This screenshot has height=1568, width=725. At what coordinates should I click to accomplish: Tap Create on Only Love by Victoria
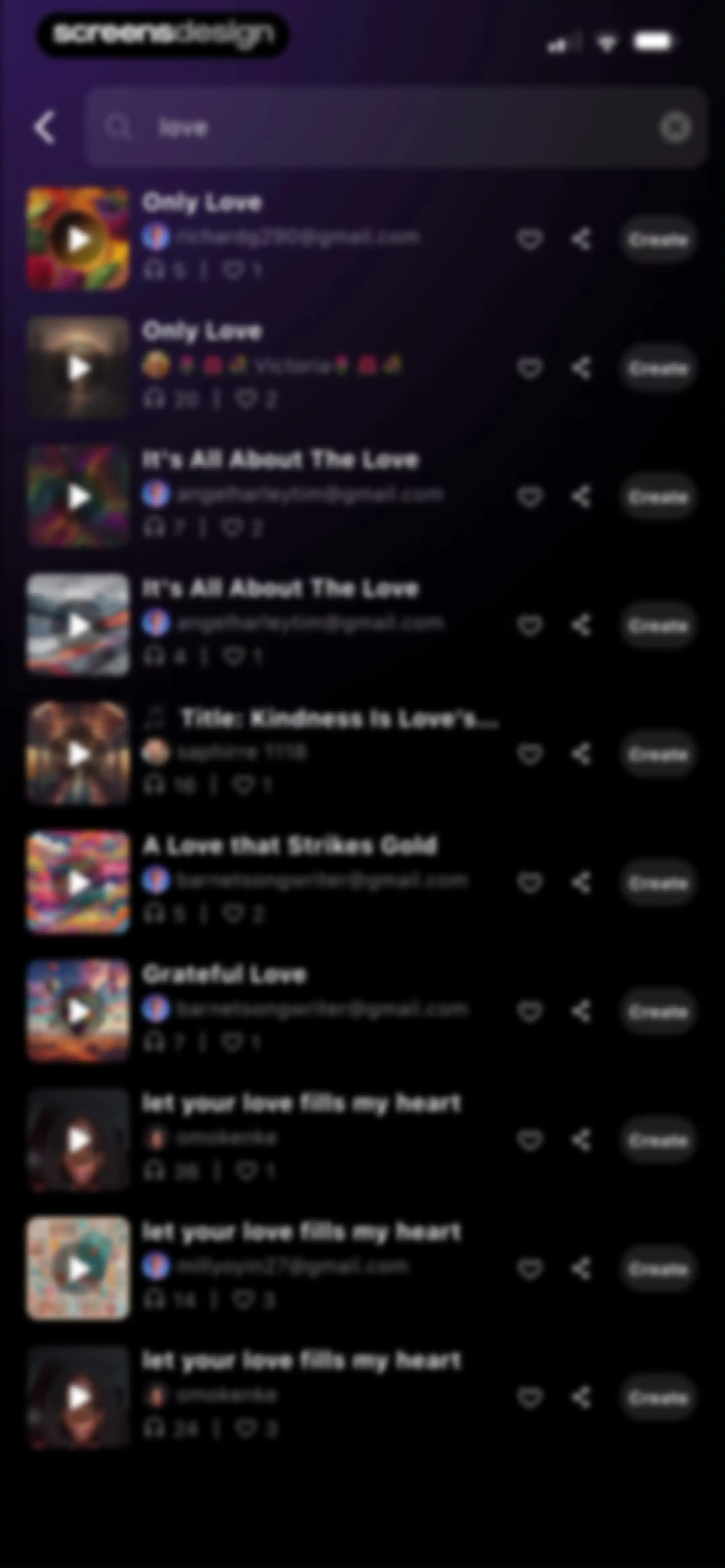(658, 368)
